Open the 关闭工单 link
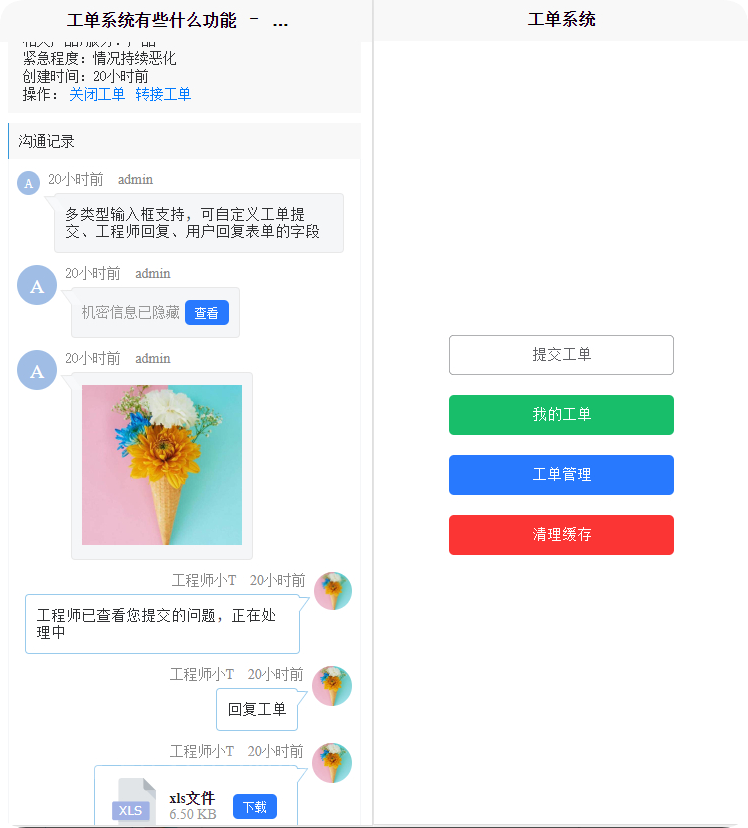Image resolution: width=748 pixels, height=828 pixels. pyautogui.click(x=97, y=94)
